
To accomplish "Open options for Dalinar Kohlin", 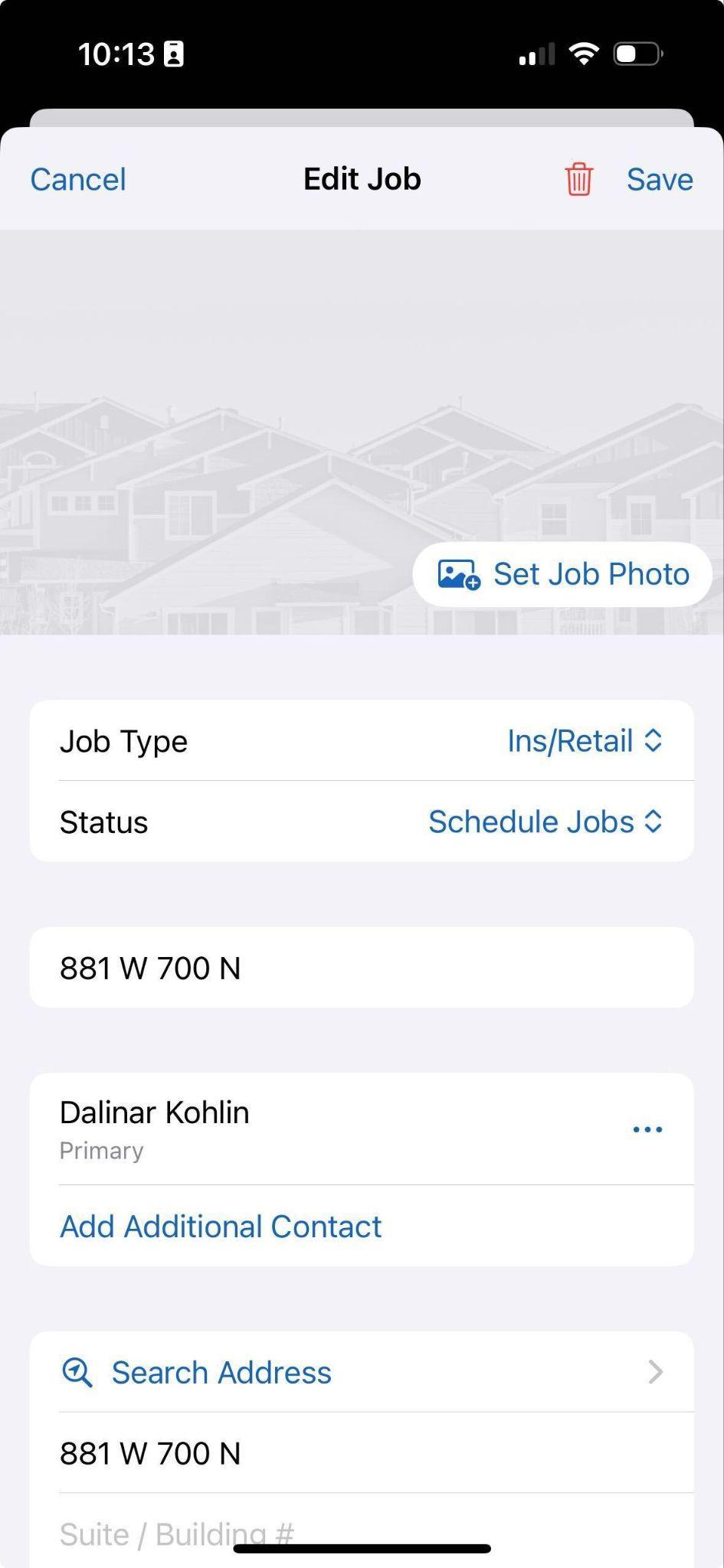I will 647,1129.
